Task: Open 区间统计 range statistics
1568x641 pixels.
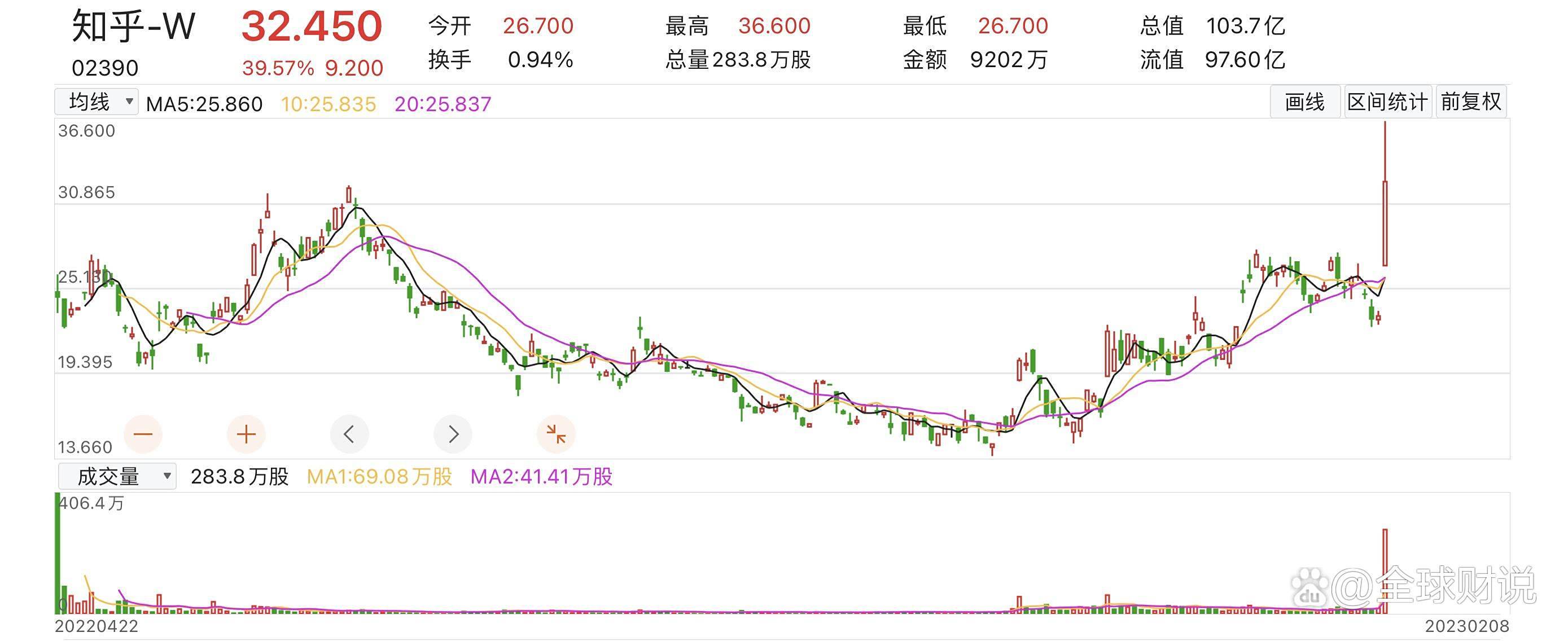Action: click(x=1387, y=102)
